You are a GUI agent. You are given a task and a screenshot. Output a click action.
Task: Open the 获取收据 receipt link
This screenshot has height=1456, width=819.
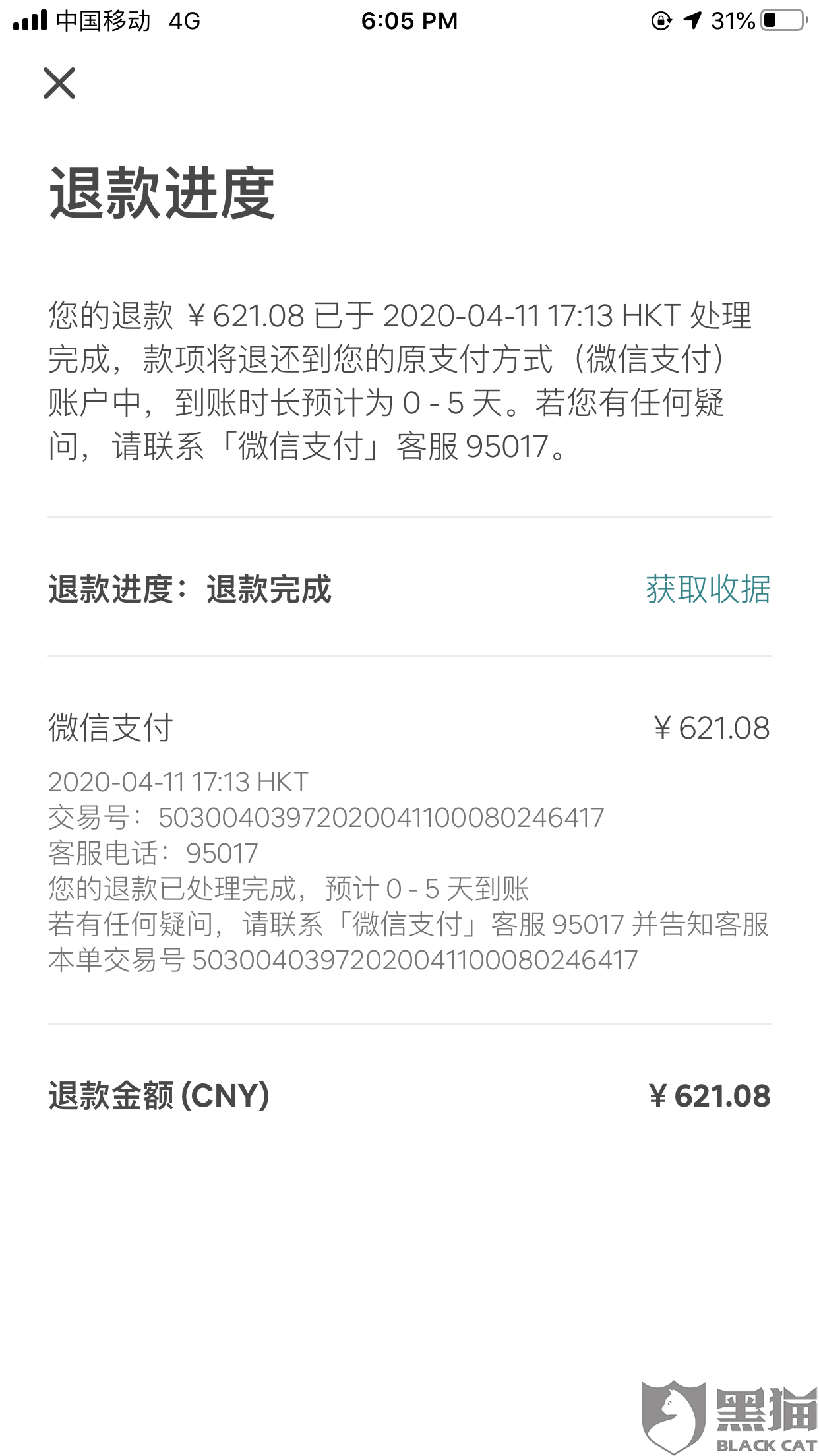click(708, 589)
